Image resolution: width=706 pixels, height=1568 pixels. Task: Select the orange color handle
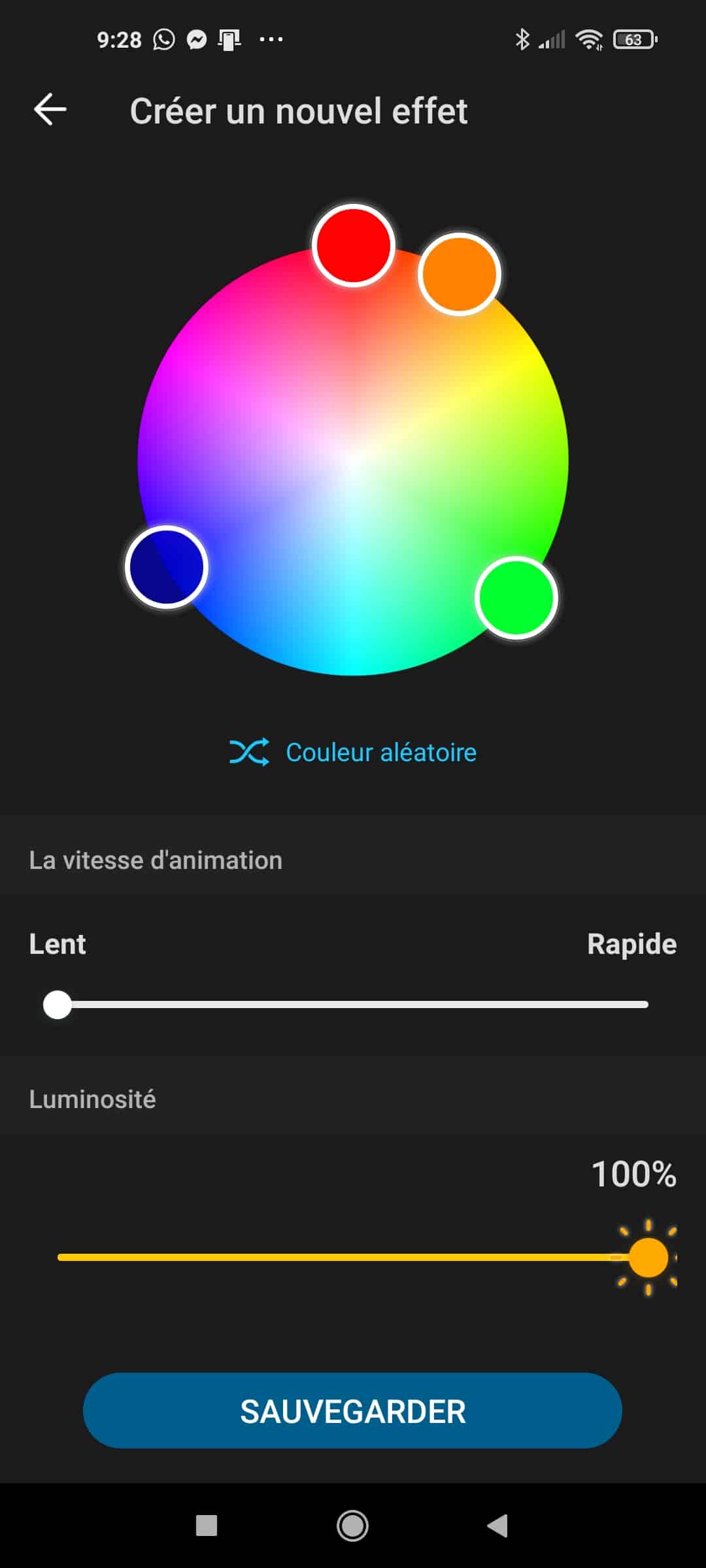point(460,274)
